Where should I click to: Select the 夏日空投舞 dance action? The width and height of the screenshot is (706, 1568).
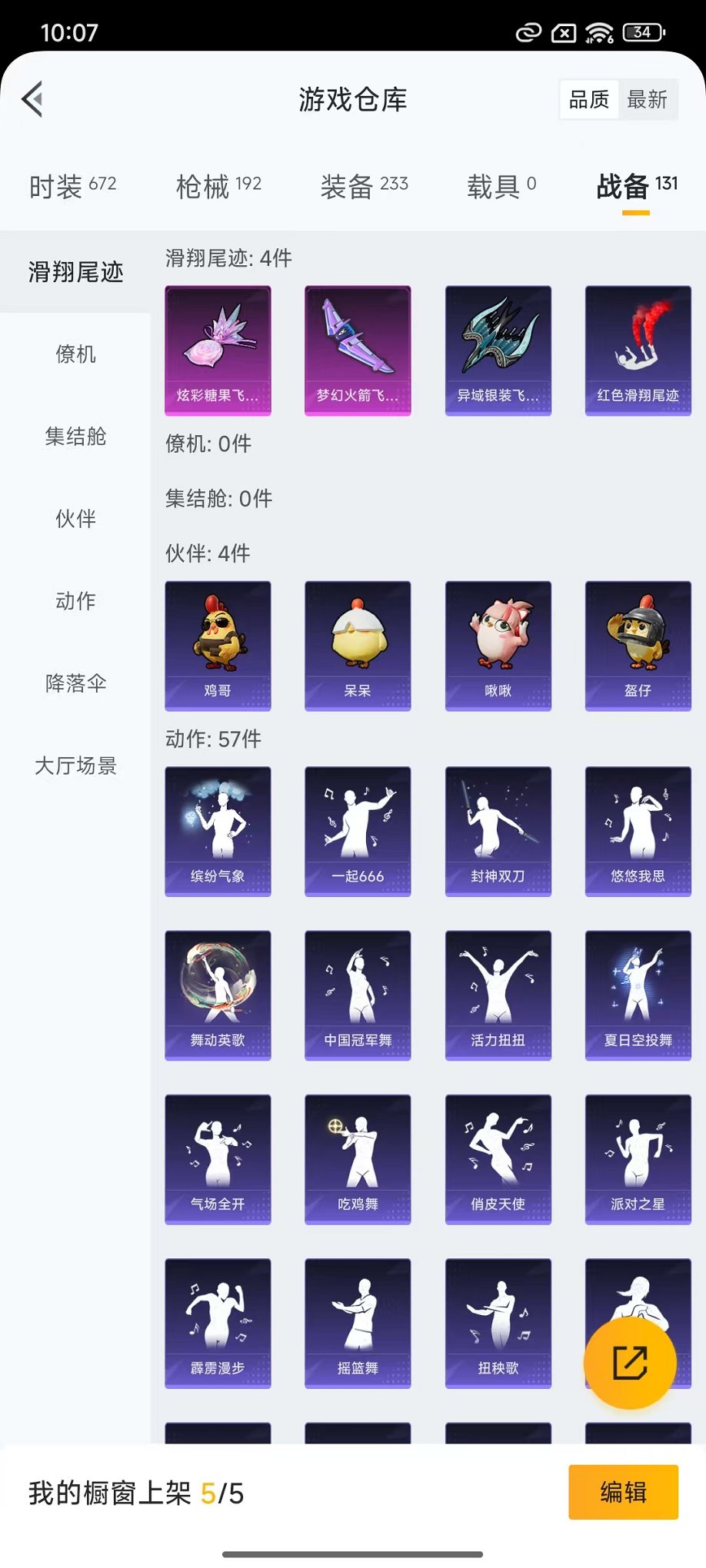point(638,995)
